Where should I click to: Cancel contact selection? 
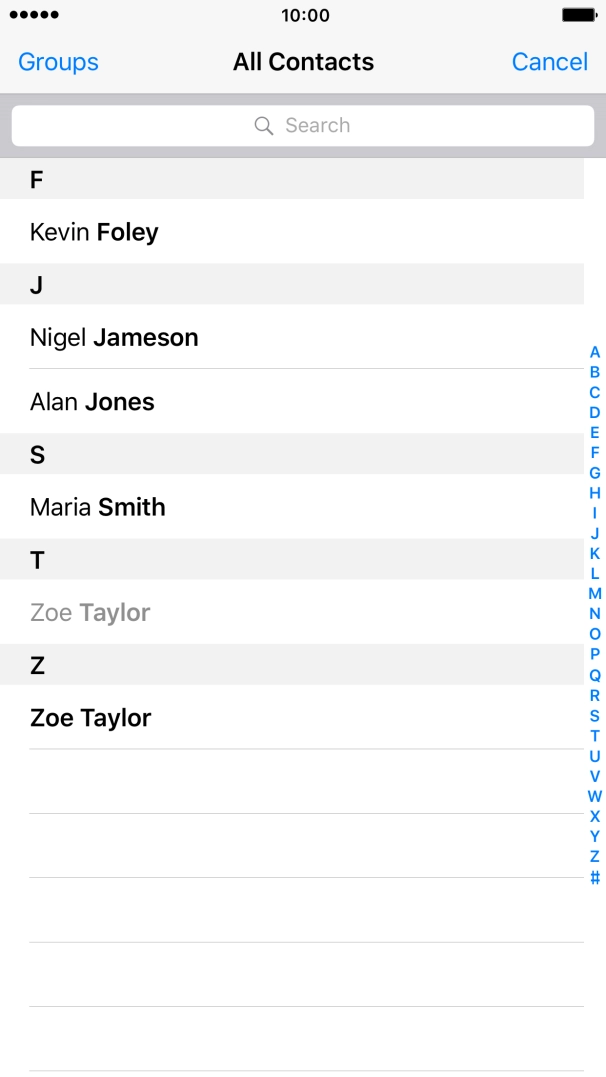pyautogui.click(x=549, y=62)
